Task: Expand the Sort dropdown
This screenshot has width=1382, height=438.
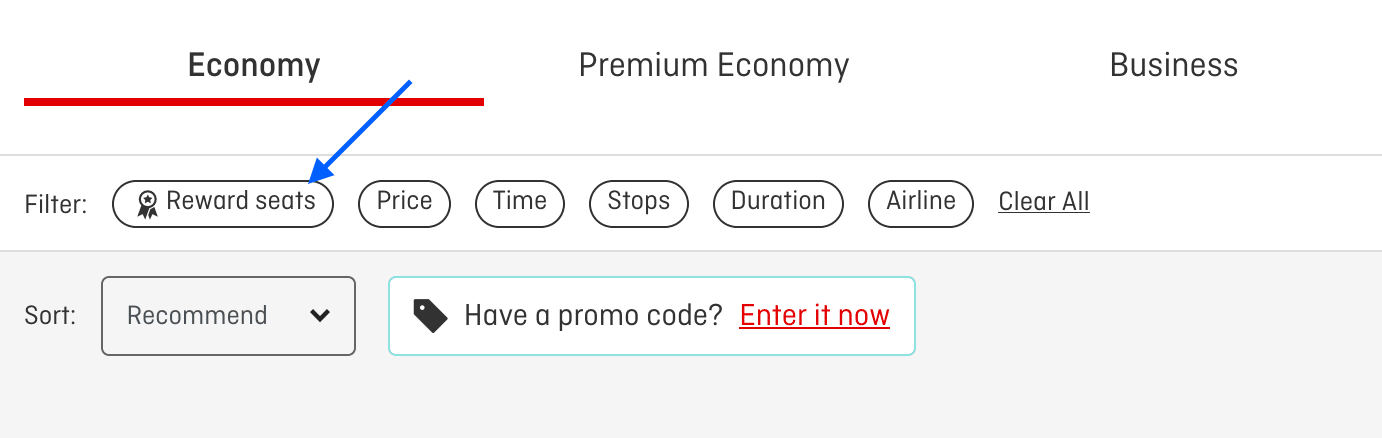Action: [x=228, y=316]
